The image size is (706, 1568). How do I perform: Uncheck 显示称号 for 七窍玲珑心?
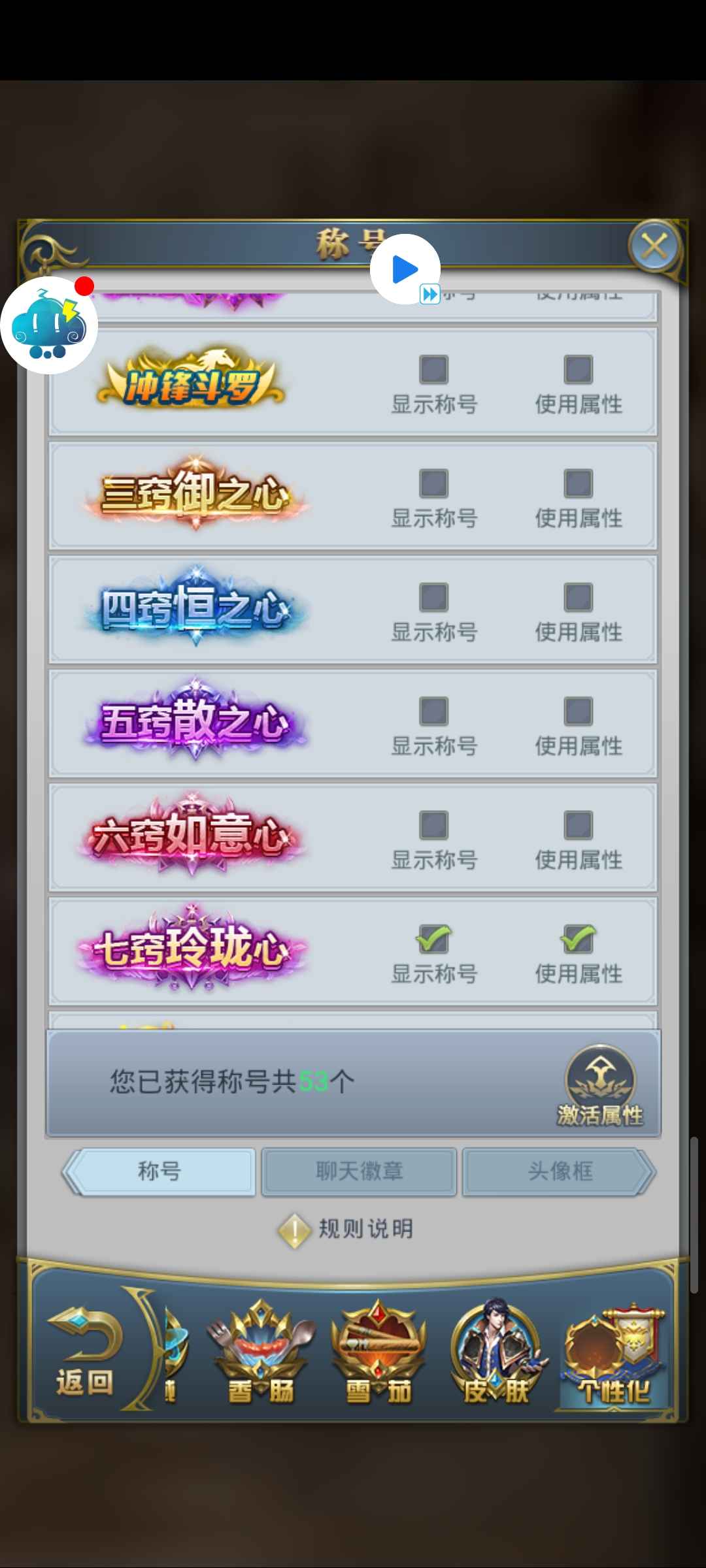coord(433,939)
